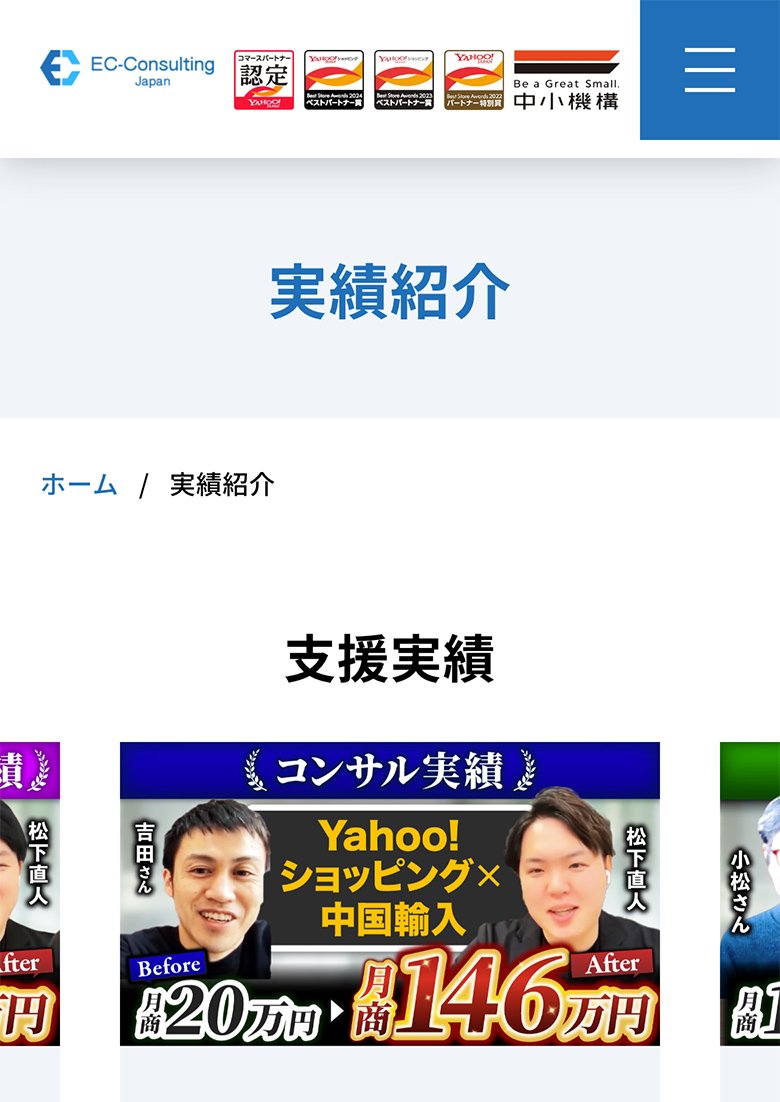Go to the EC-Consulting Japan homepage logo
The height and width of the screenshot is (1102, 780).
[127, 68]
